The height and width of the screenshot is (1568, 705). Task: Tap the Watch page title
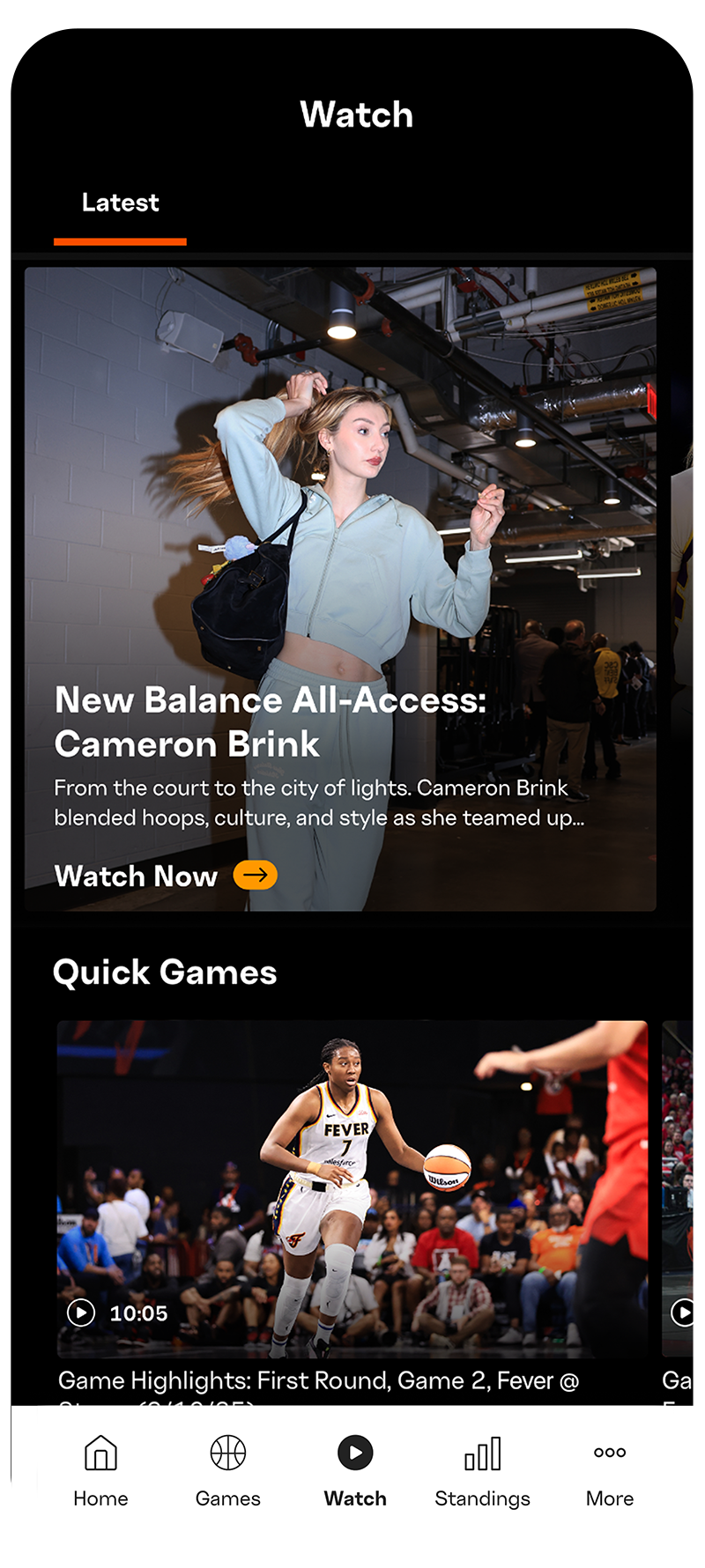pos(356,114)
